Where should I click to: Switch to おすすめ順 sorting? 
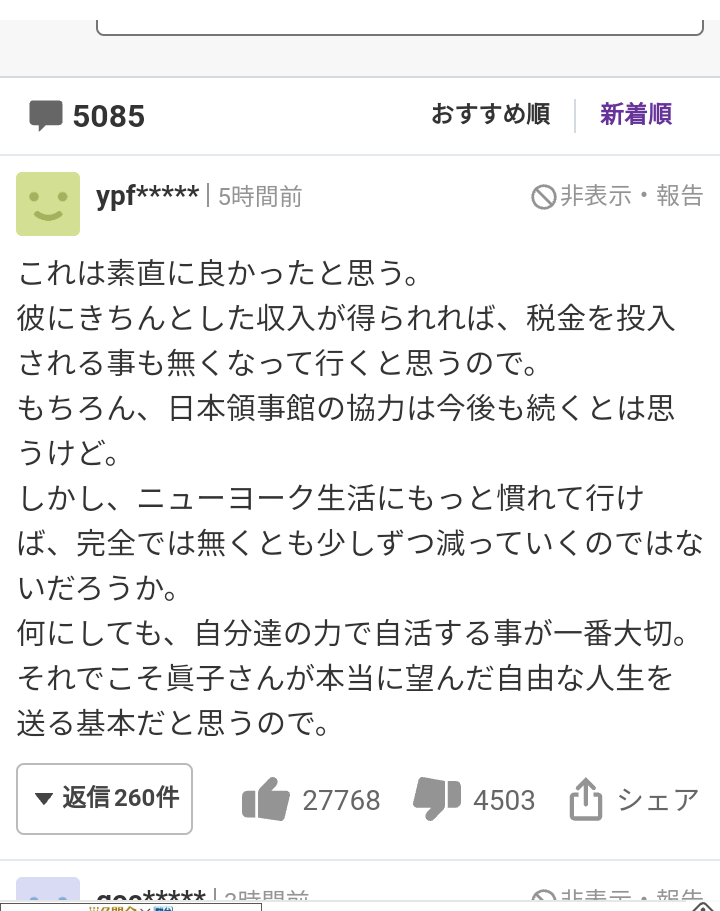click(490, 115)
